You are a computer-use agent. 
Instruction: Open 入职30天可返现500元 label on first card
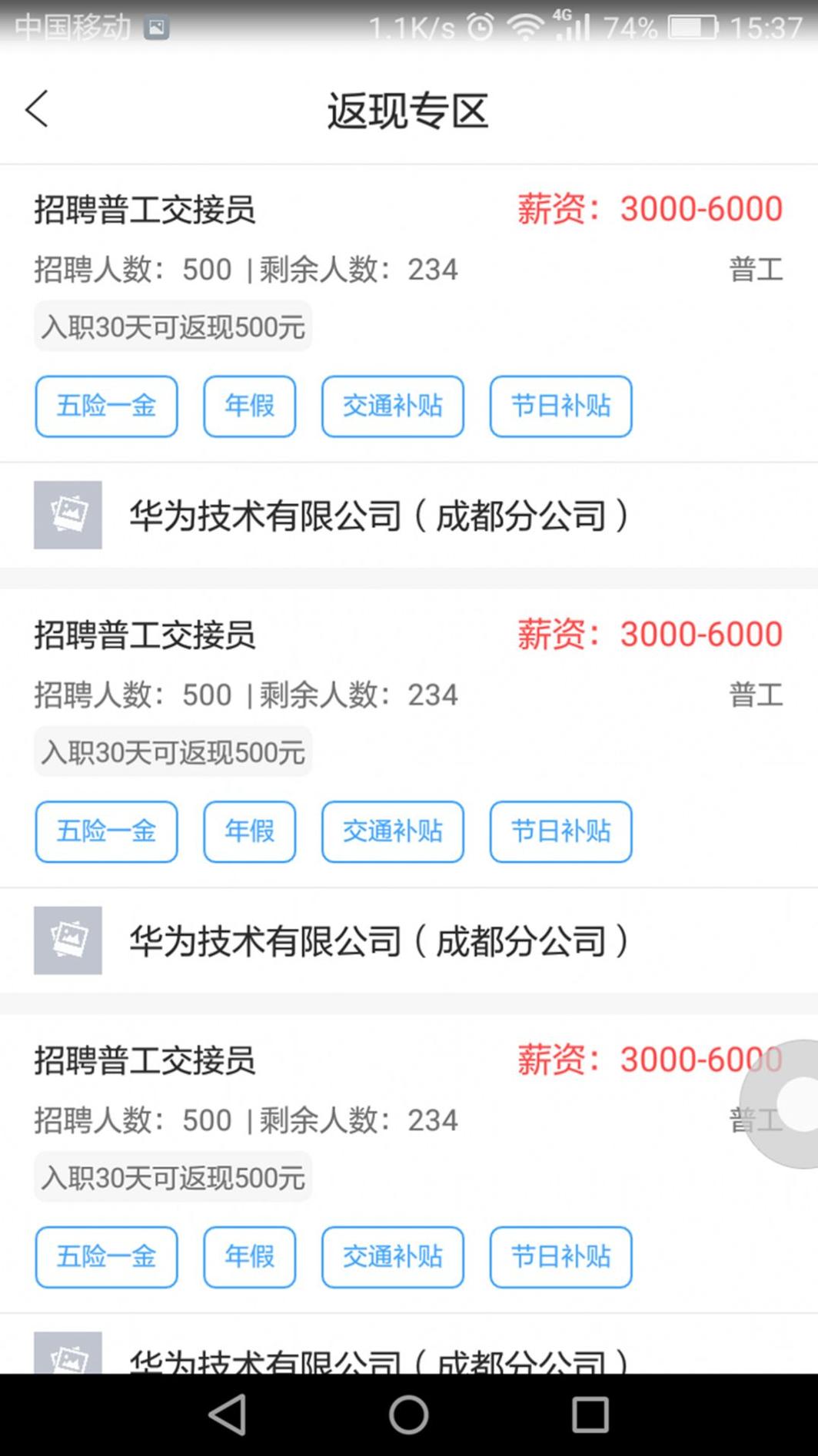point(172,326)
